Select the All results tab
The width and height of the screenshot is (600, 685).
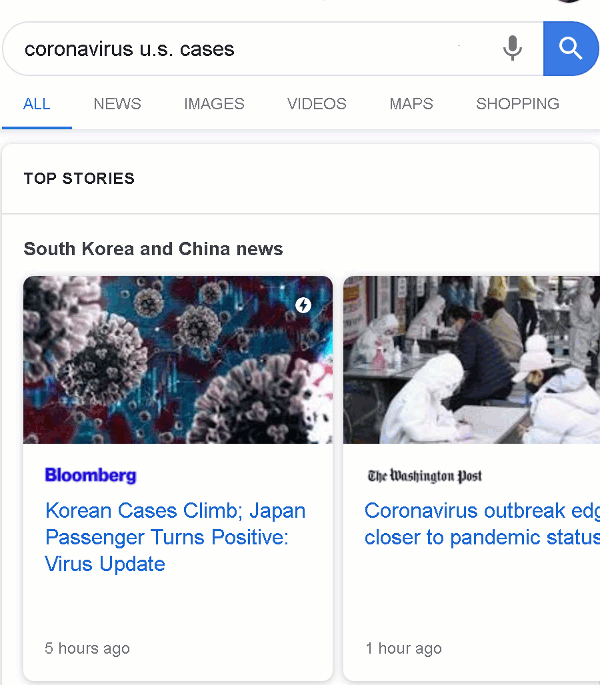click(37, 104)
